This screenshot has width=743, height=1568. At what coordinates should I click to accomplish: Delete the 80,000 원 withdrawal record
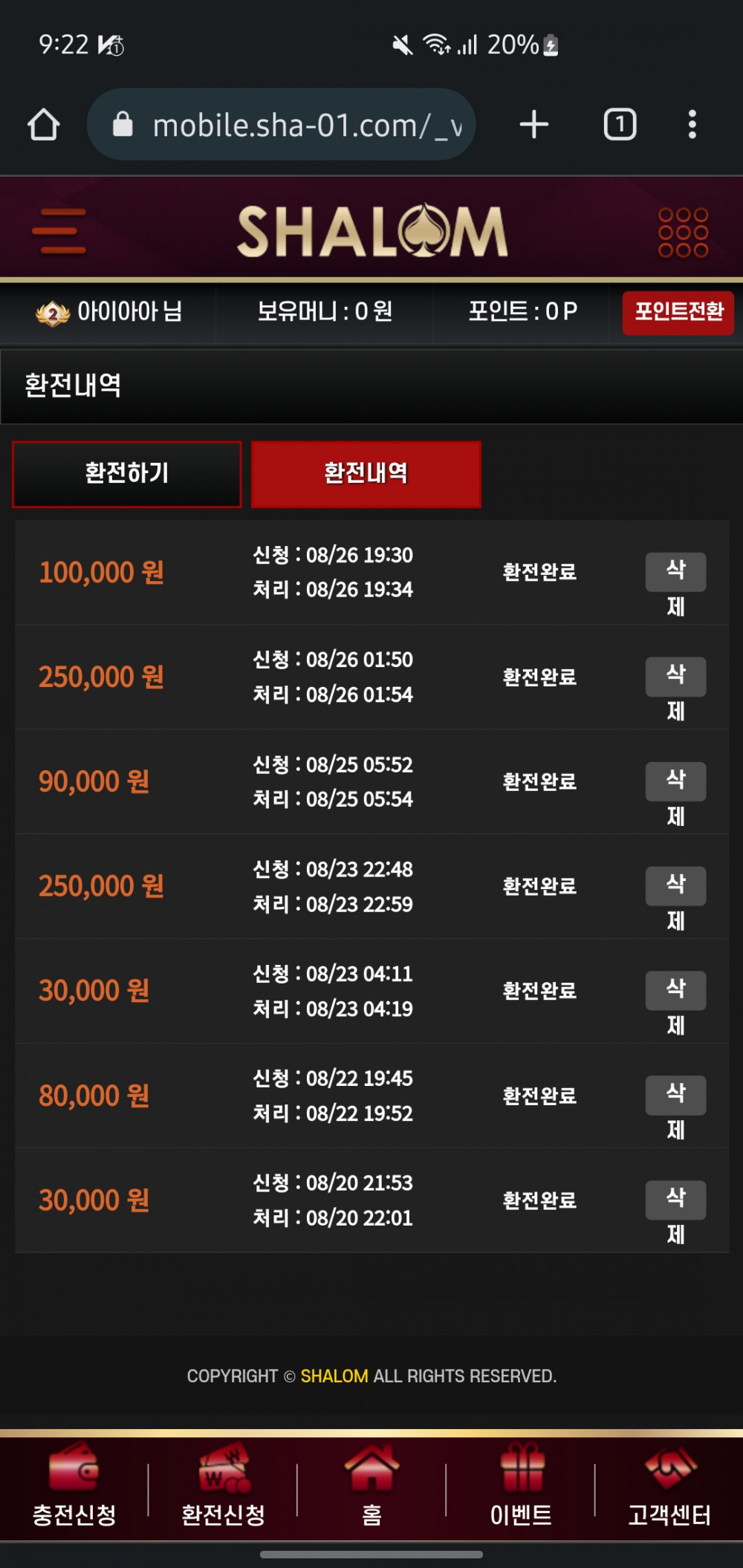tap(675, 1096)
